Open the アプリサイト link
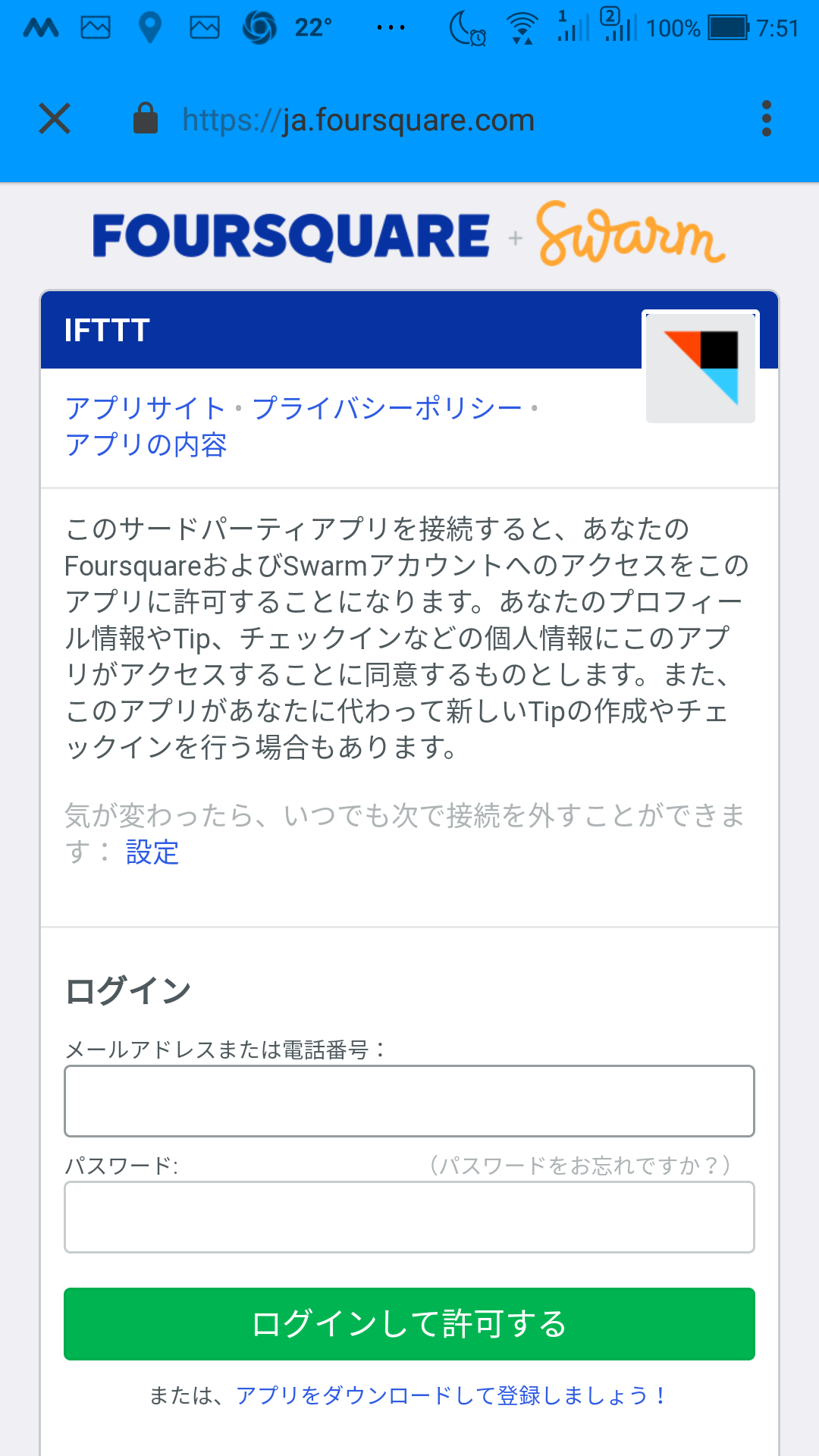The image size is (819, 1456). (145, 408)
